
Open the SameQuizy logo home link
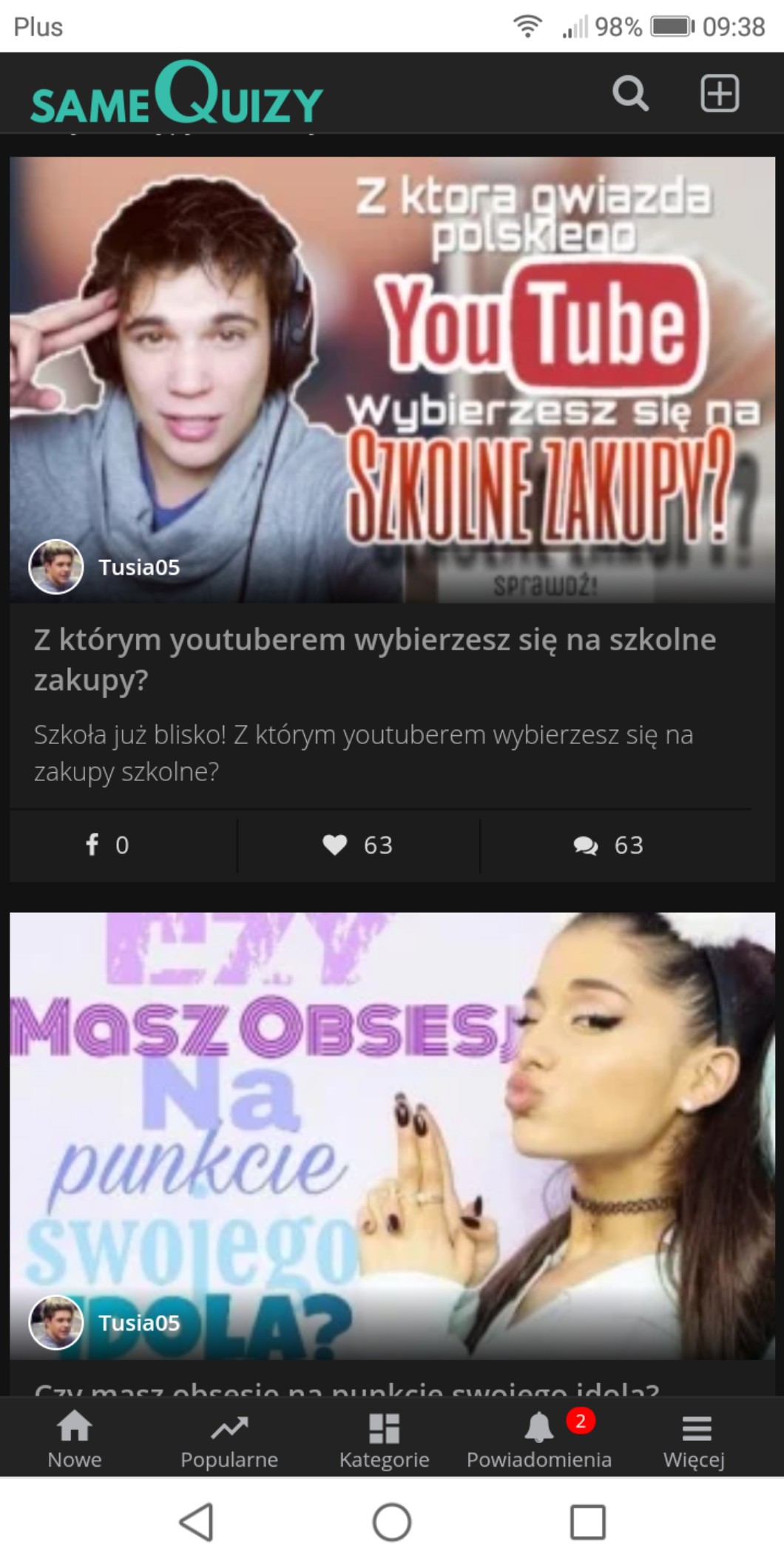[177, 93]
